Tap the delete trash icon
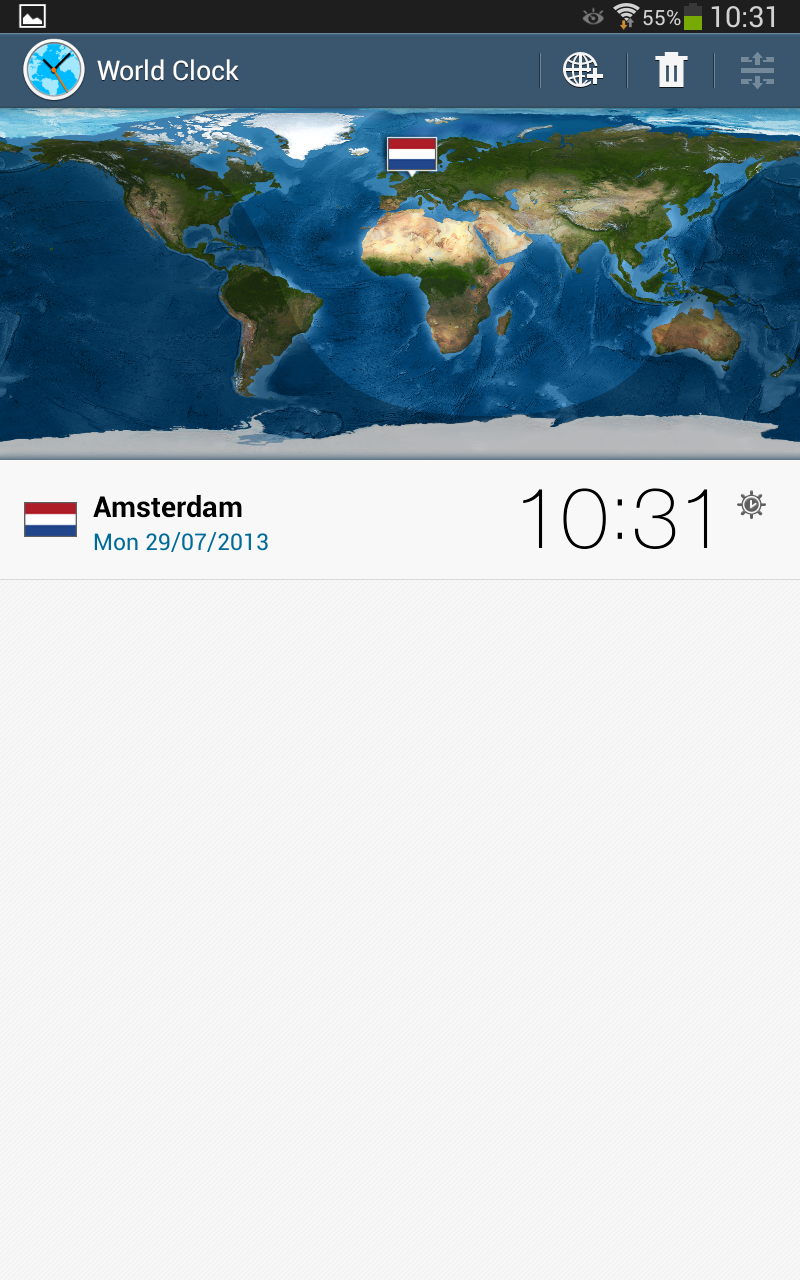800x1280 pixels. pyautogui.click(x=671, y=70)
